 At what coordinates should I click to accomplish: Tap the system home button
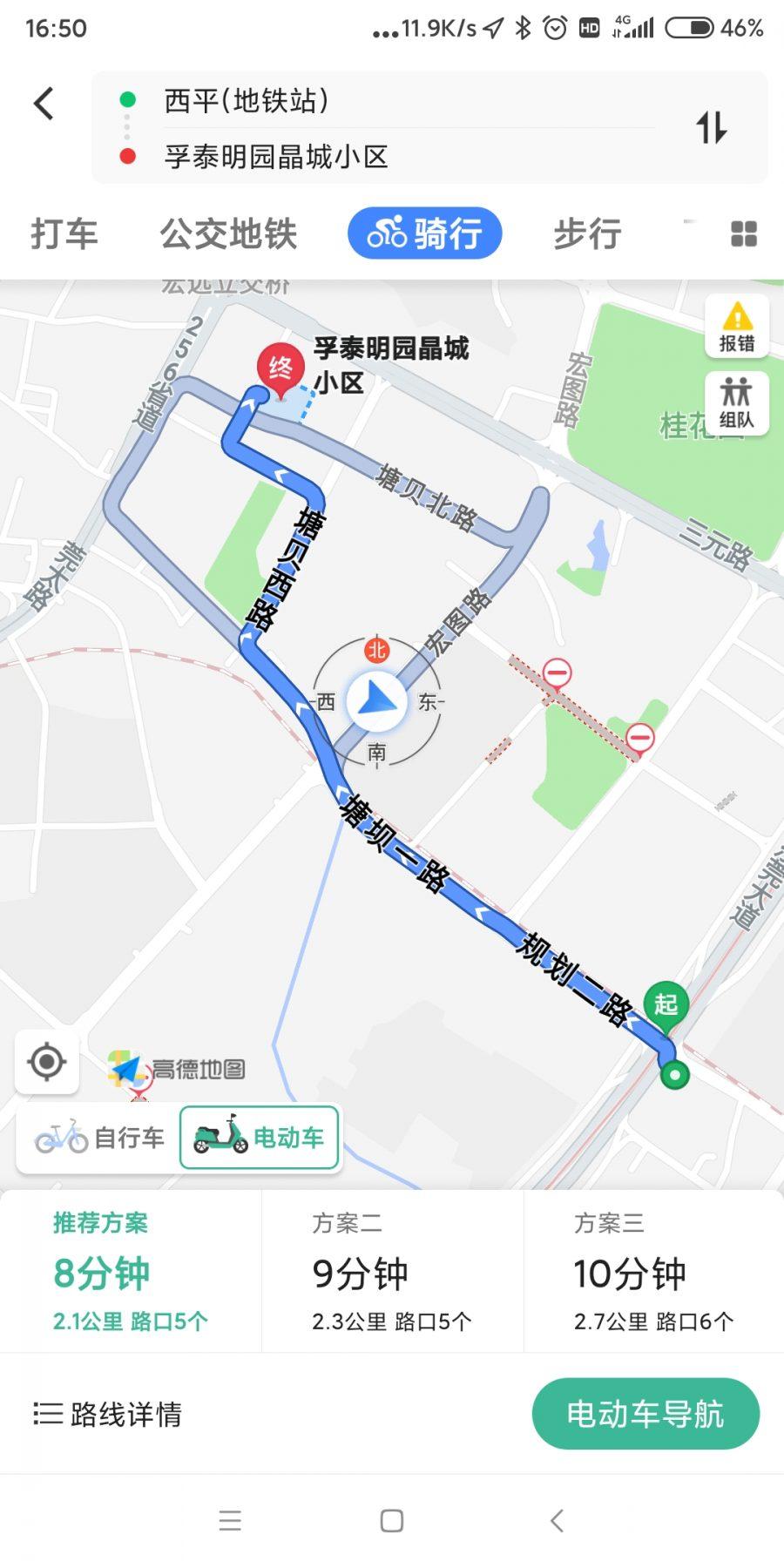392,1521
